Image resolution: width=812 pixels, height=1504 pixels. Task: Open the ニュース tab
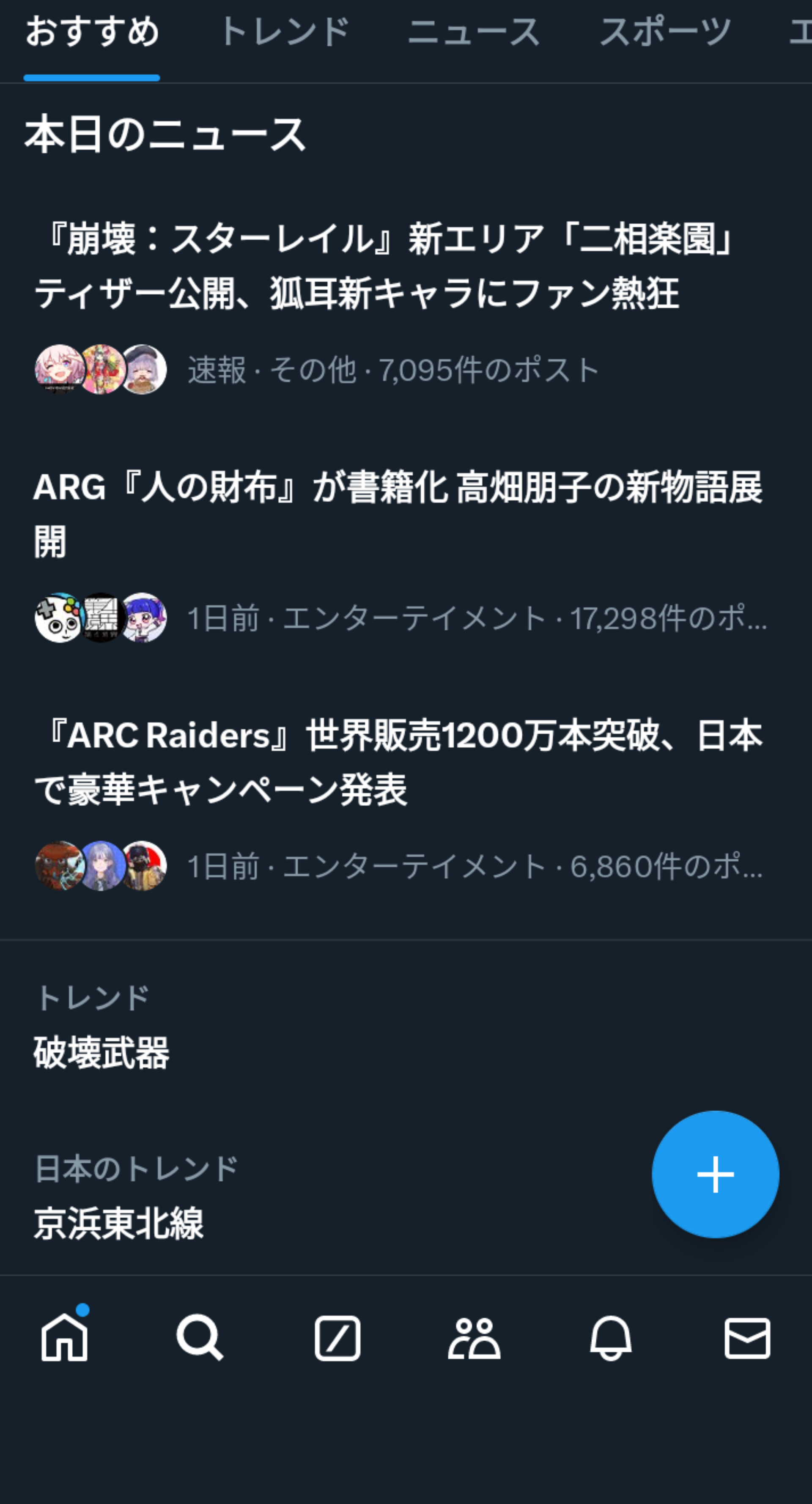[x=473, y=32]
